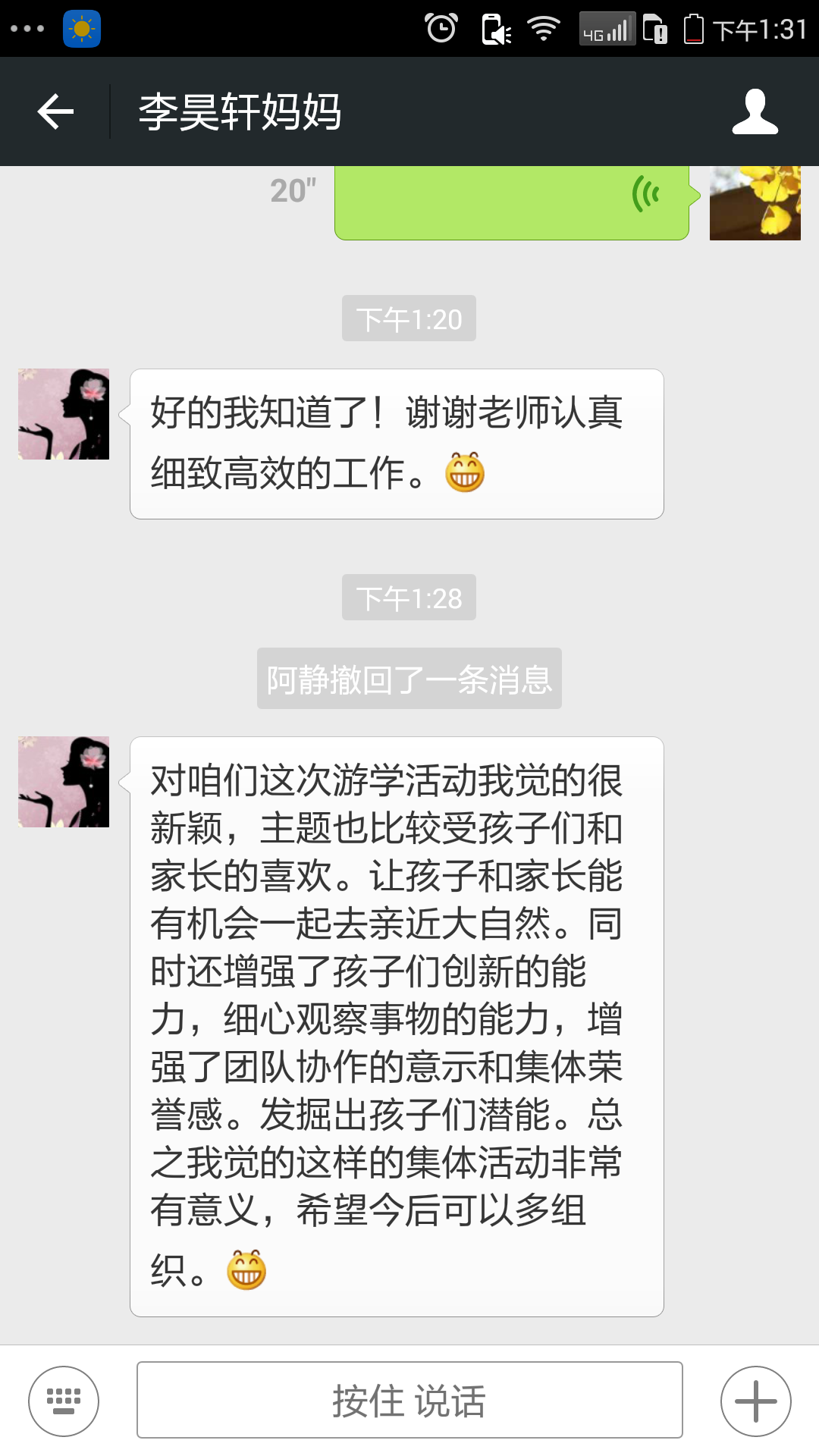This screenshot has height=1456, width=819.
Task: Open avatar beside the 游学活动 feedback message
Action: click(x=64, y=782)
